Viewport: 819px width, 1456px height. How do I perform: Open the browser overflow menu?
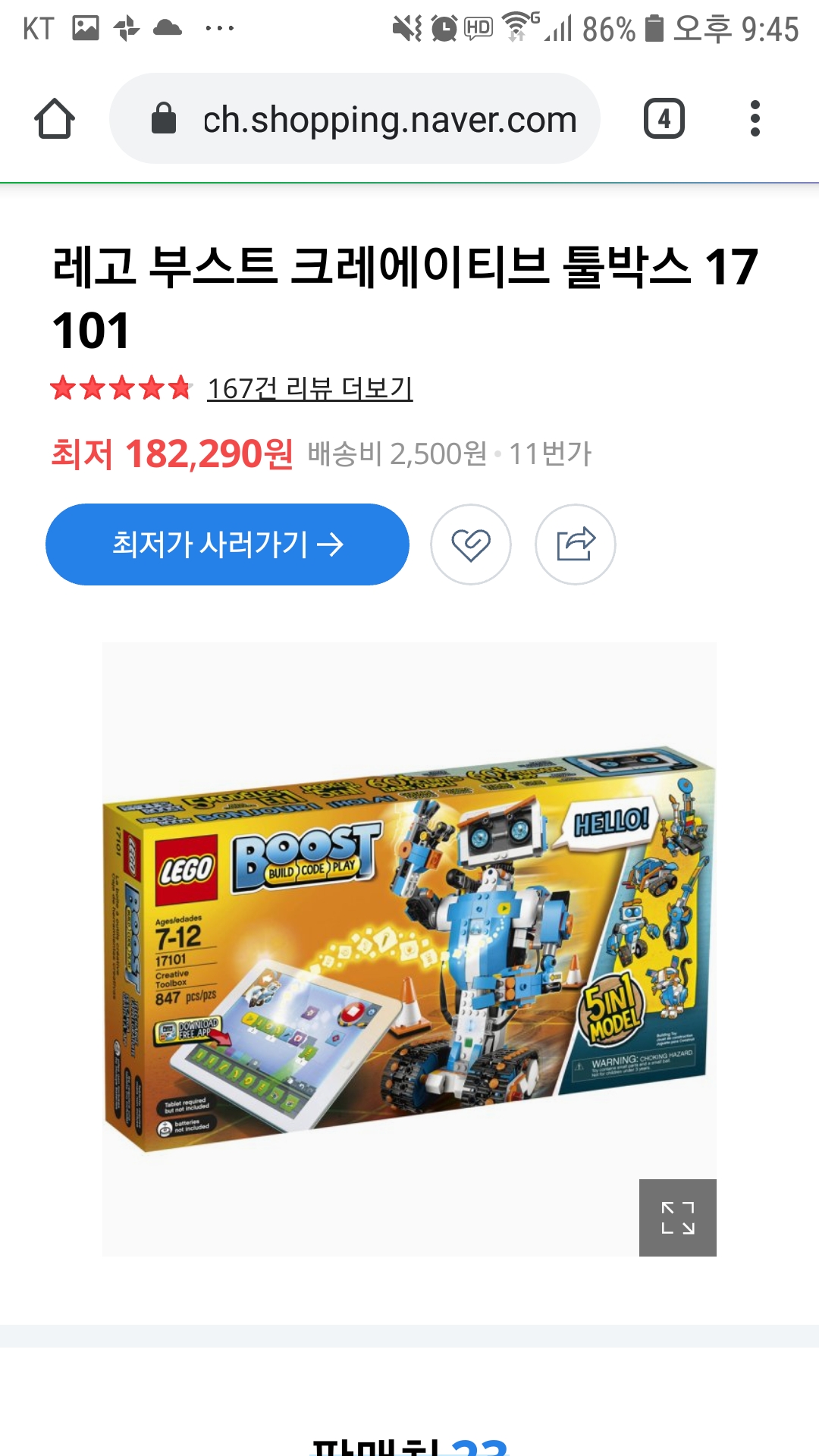[754, 119]
